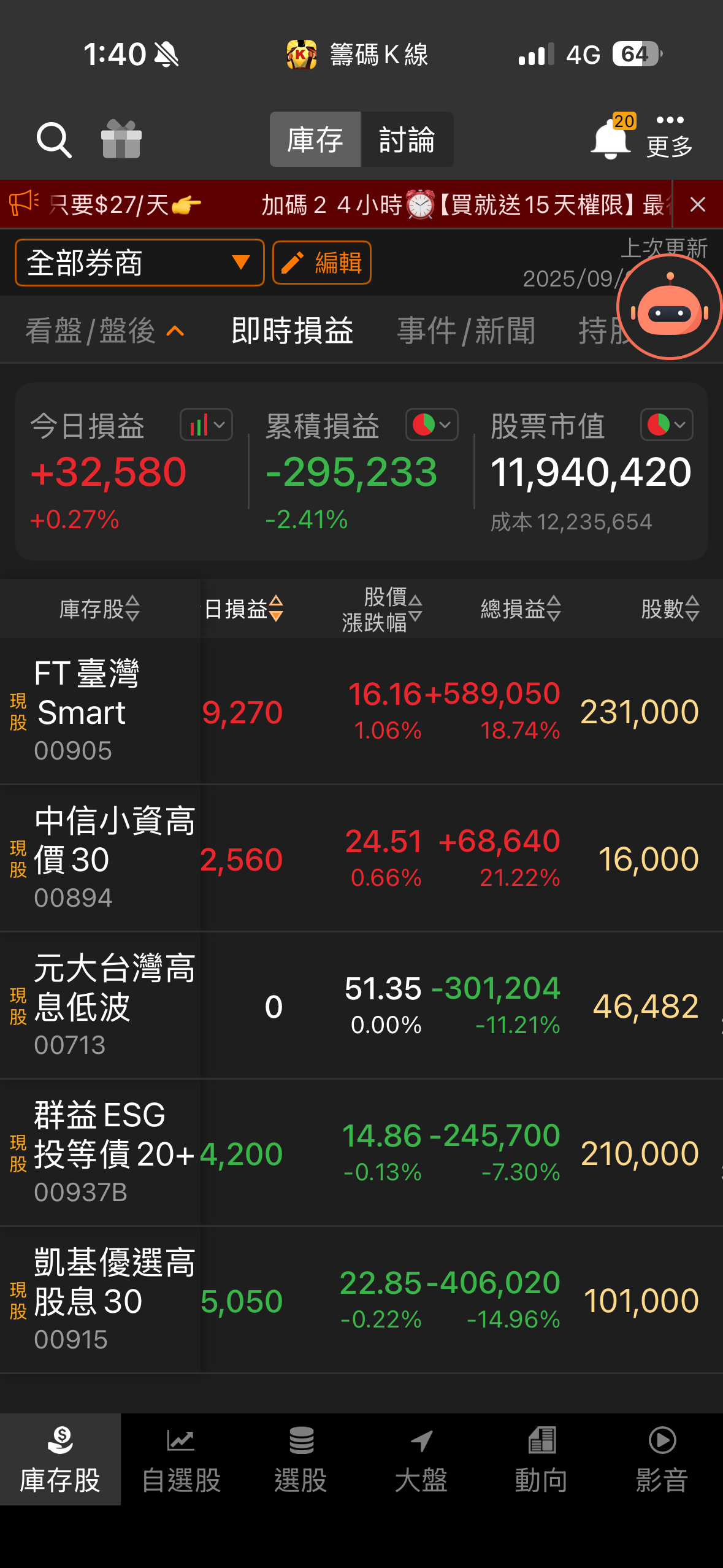This screenshot has width=723, height=1568.
Task: Go to the 大盤 tab
Action: (x=421, y=1460)
